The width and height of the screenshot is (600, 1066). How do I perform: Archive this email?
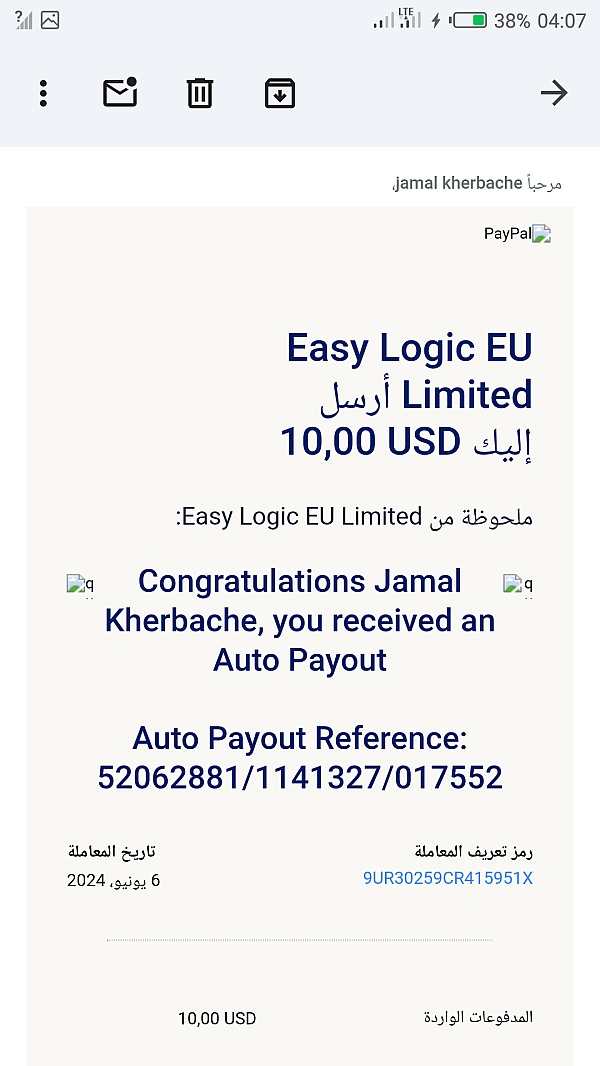(280, 93)
